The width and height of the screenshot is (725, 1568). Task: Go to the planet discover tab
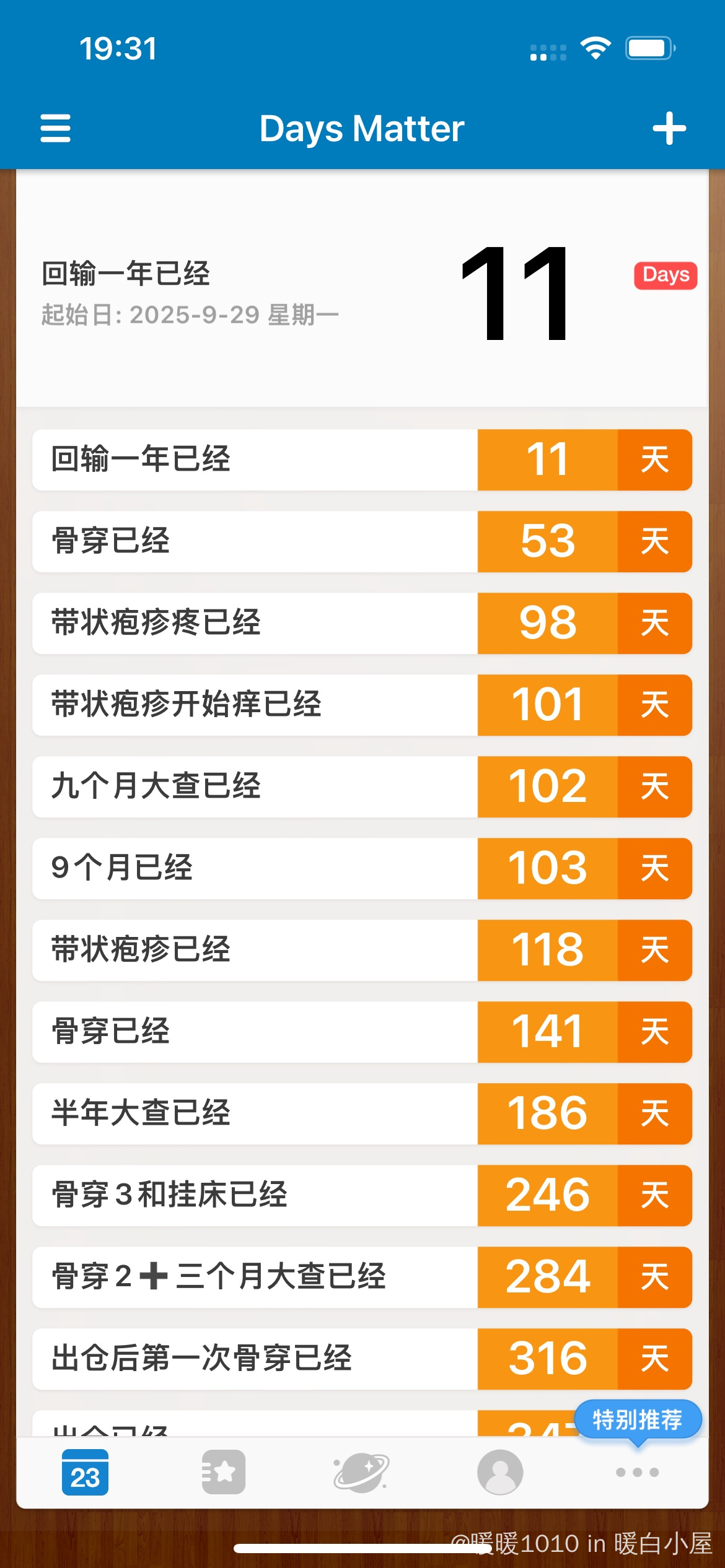tap(361, 1473)
